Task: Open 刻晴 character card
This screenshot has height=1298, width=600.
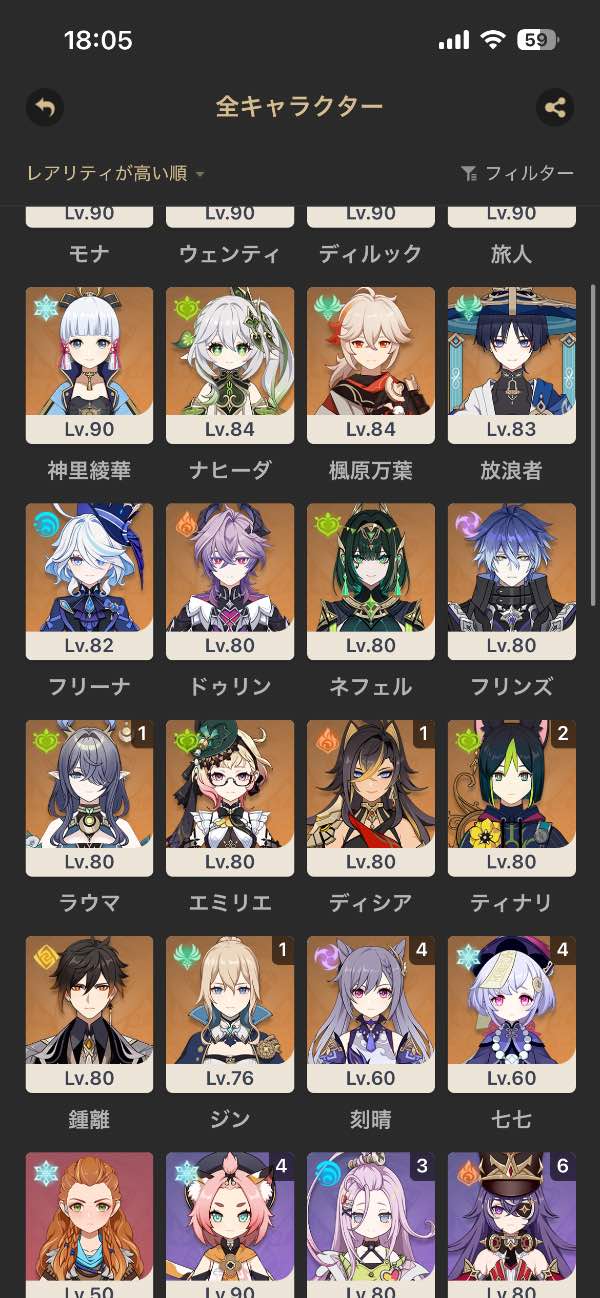Action: [x=370, y=1013]
